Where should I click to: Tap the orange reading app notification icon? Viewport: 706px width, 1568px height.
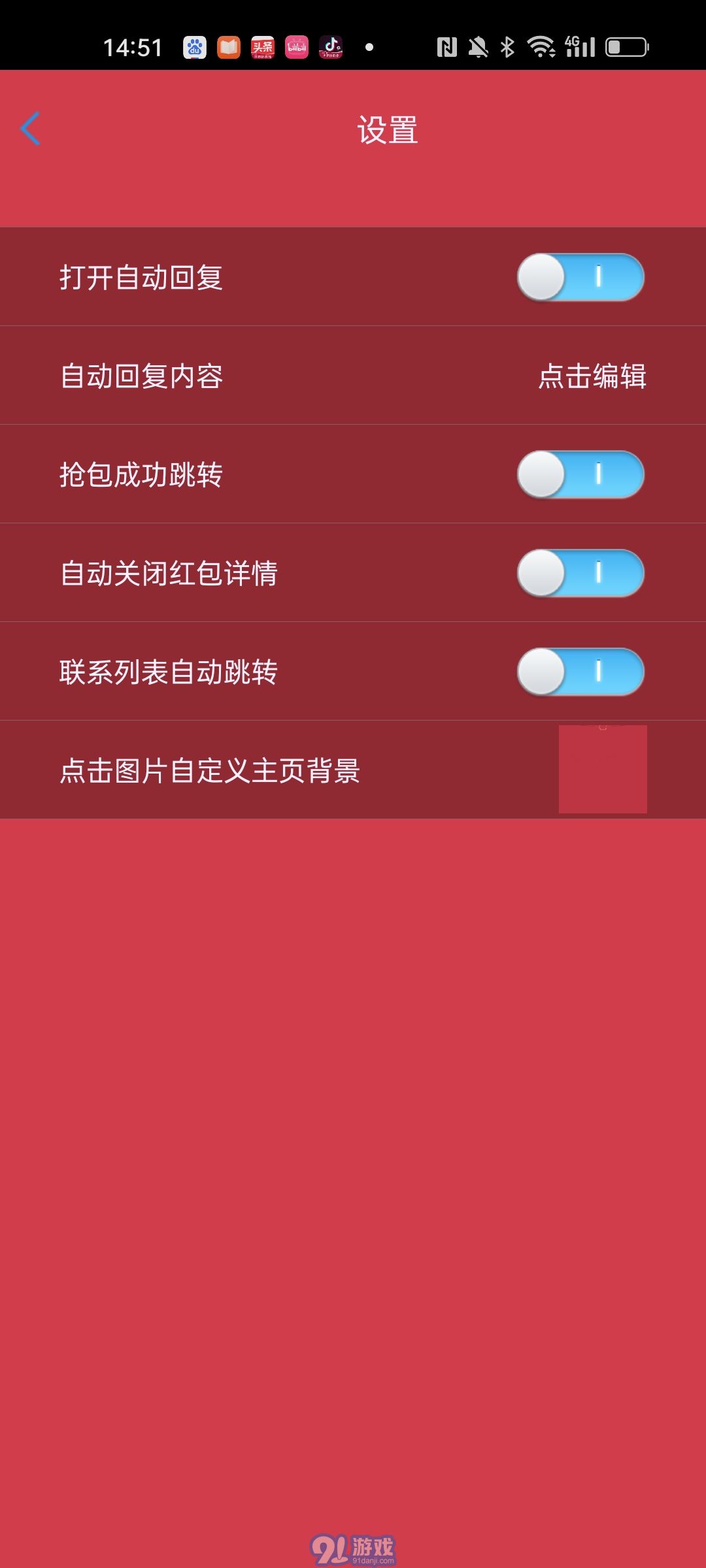click(x=227, y=46)
